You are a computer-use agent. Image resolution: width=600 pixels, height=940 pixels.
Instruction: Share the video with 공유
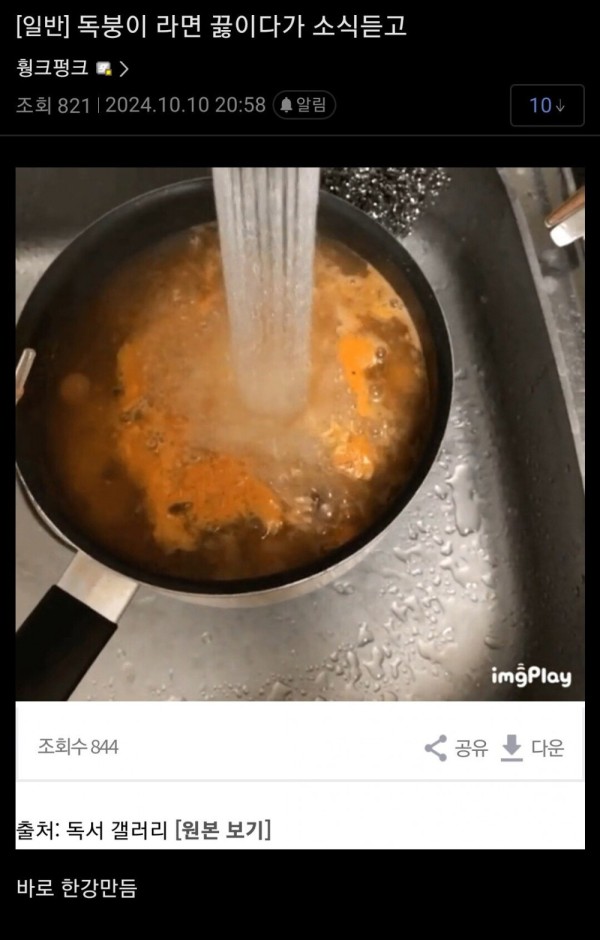[x=456, y=747]
